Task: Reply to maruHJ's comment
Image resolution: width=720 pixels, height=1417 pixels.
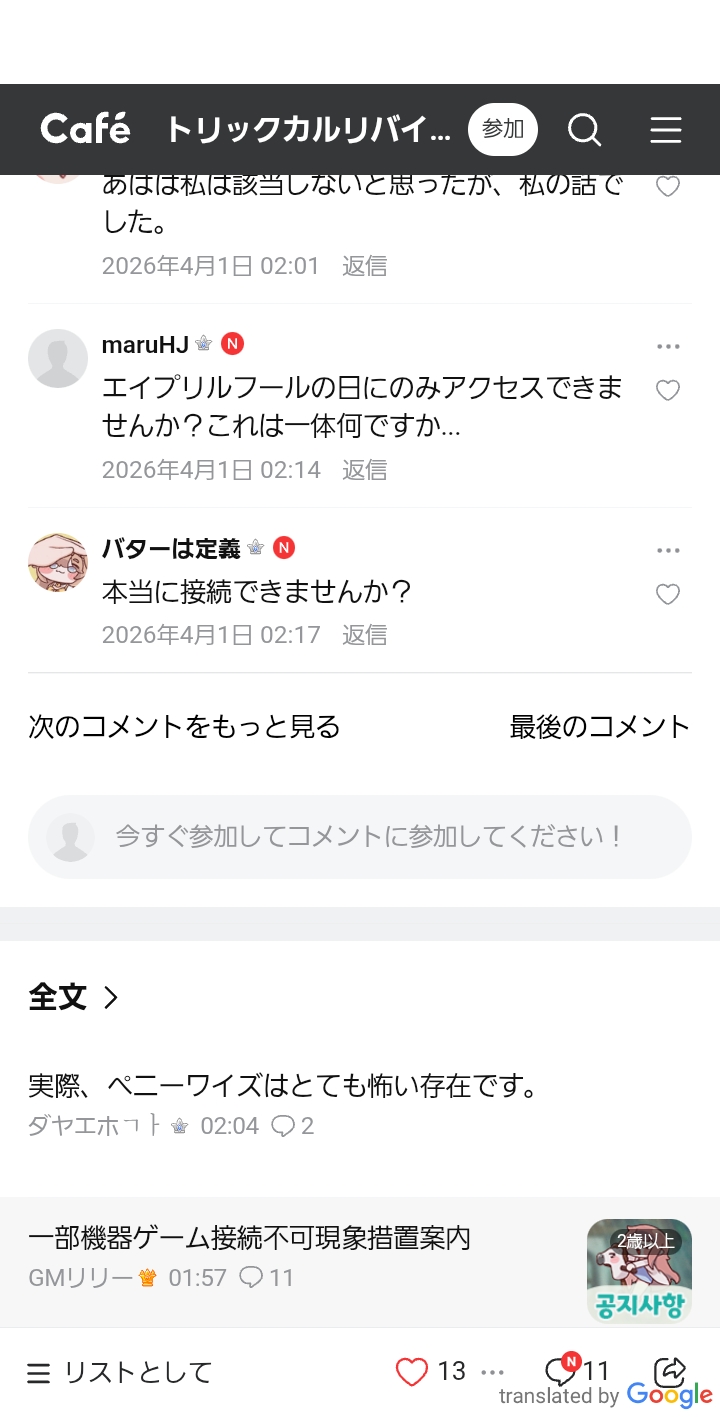Action: point(364,470)
